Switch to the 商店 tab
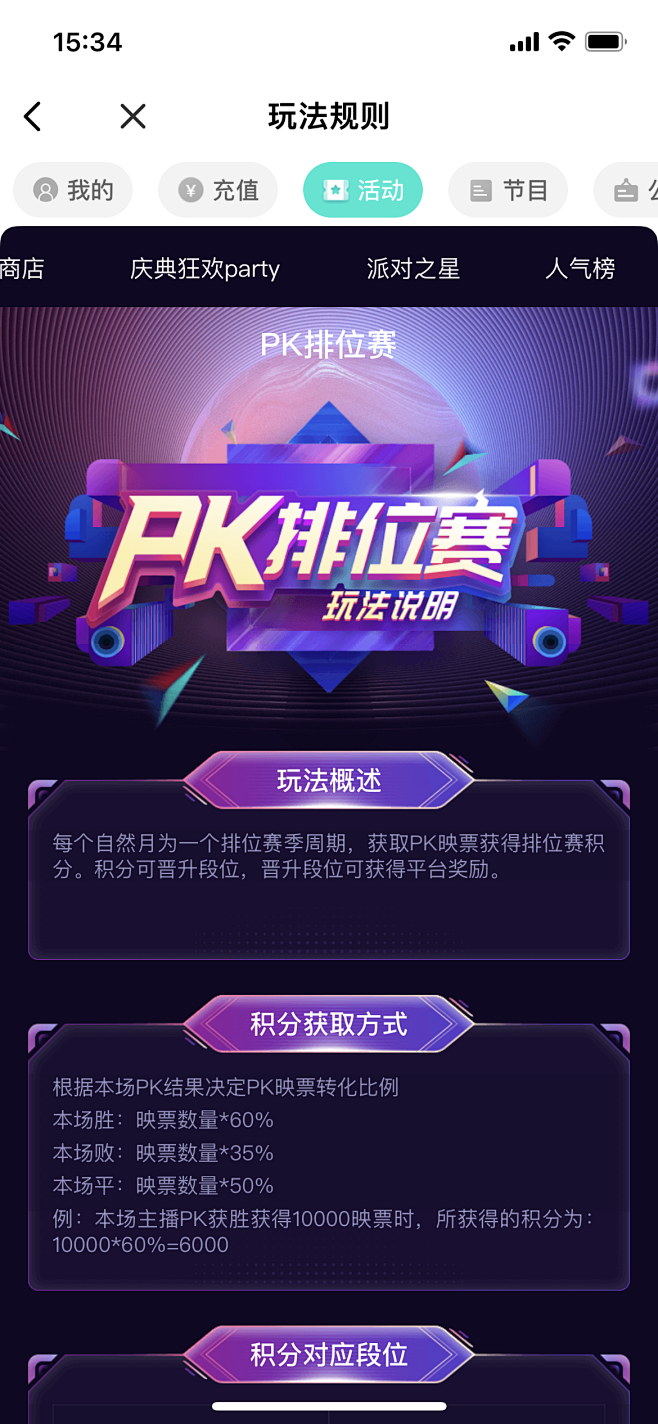The width and height of the screenshot is (658, 1424). 22,268
